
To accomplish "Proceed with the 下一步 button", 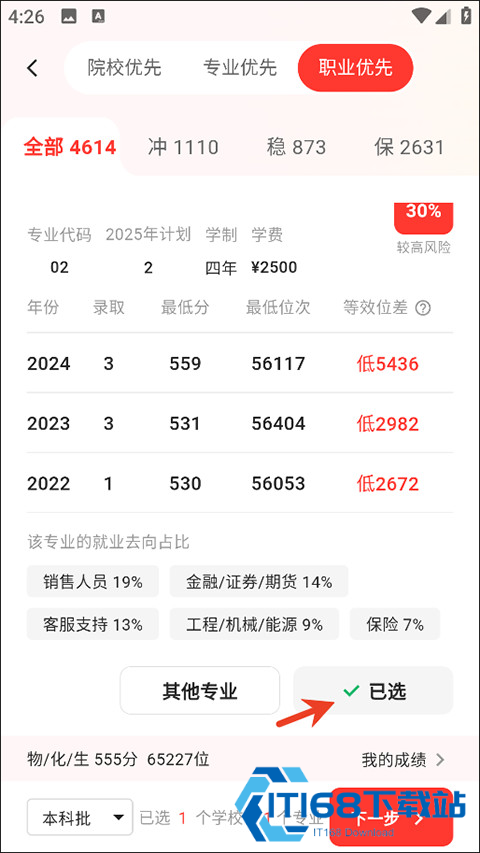I will pyautogui.click(x=392, y=817).
